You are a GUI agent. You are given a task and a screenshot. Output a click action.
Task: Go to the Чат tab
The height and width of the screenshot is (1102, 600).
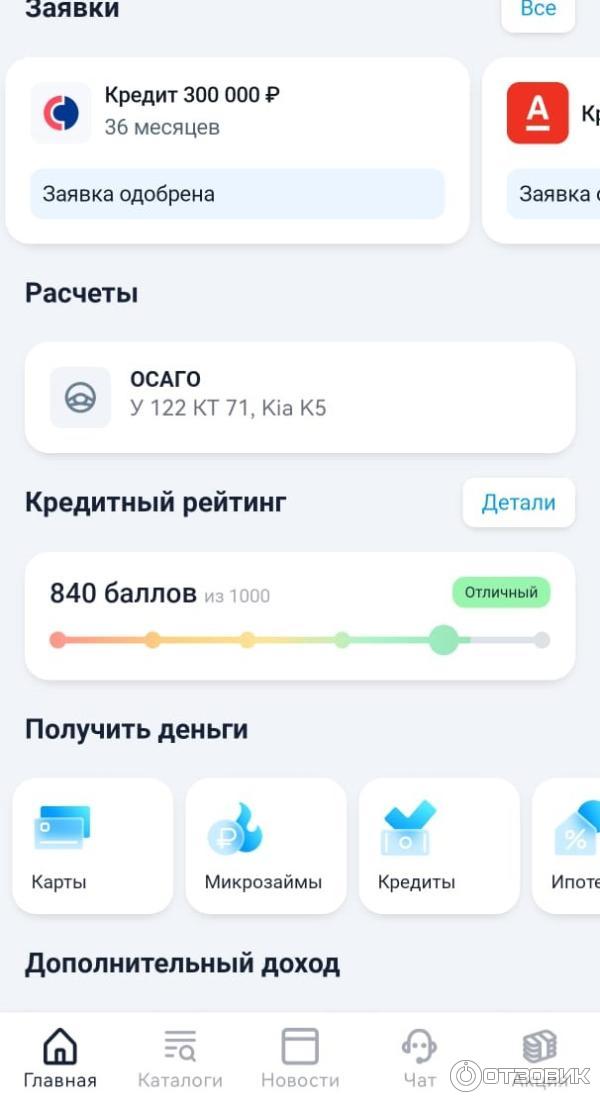click(x=420, y=1058)
